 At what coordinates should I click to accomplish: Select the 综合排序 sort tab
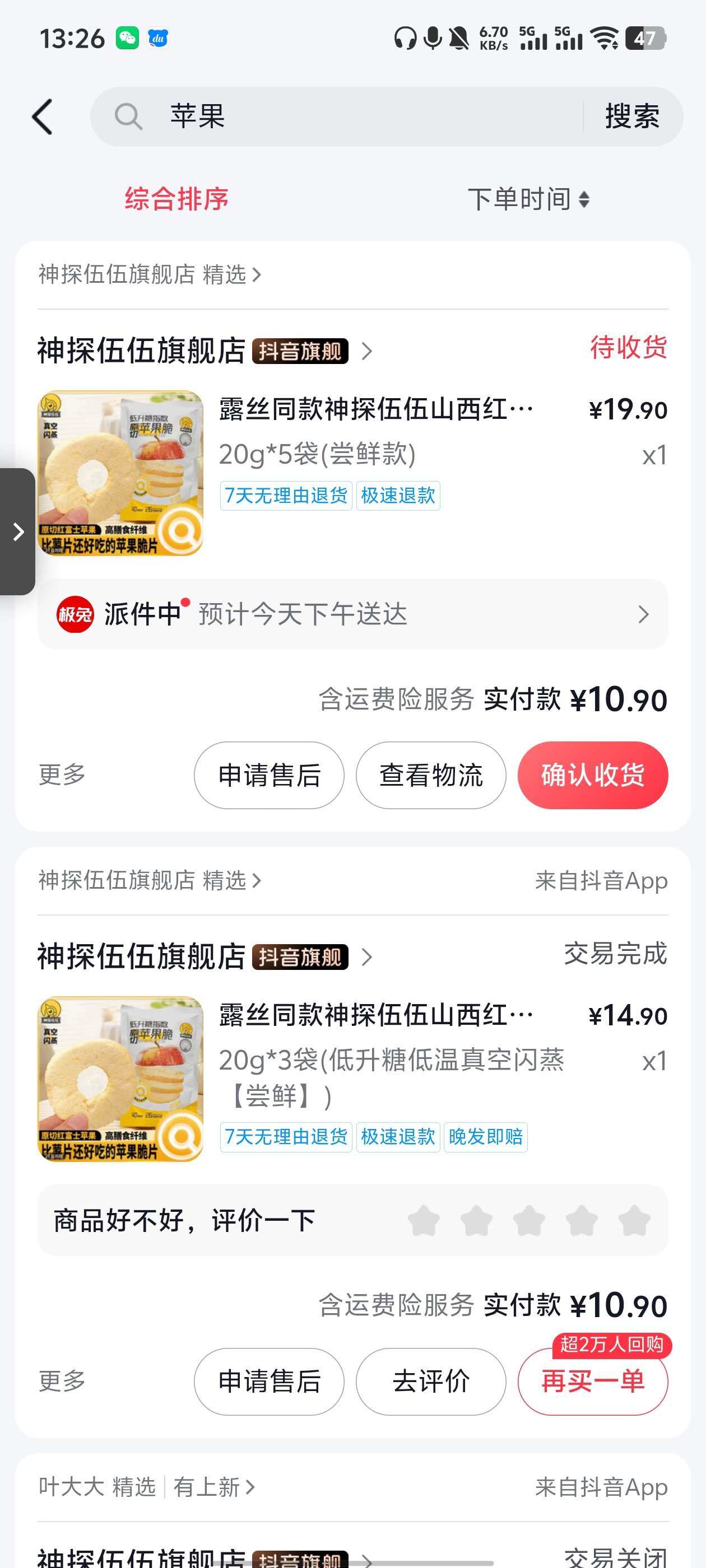[176, 199]
